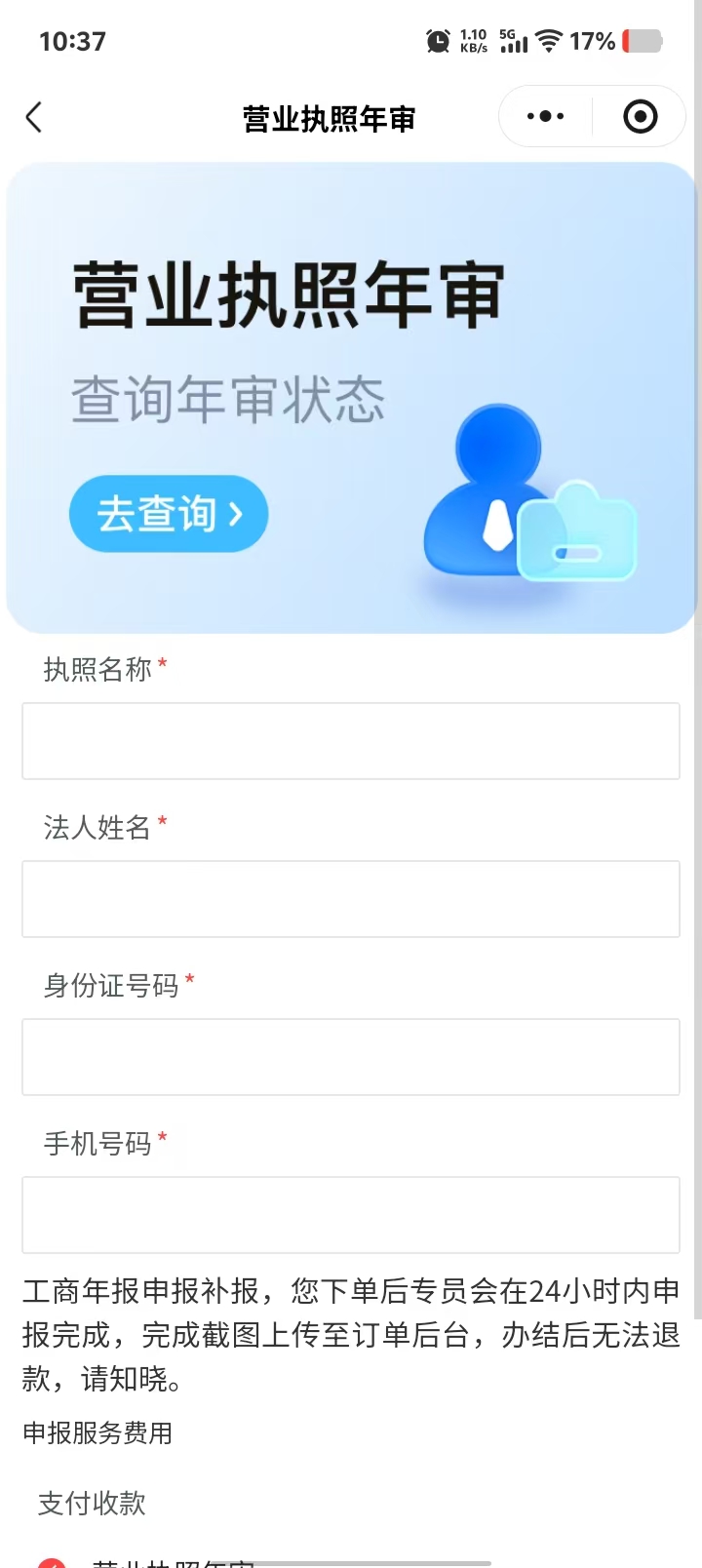
Task: Open the mini program three-dot menu
Action: click(545, 117)
